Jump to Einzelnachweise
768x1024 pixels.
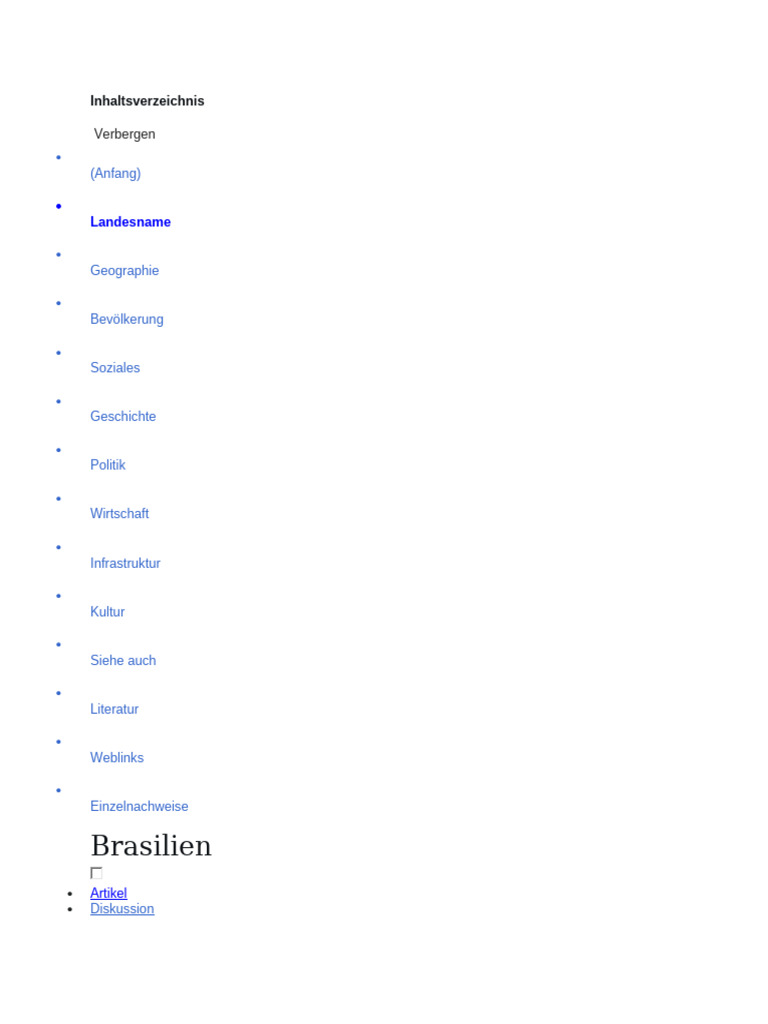(x=139, y=807)
